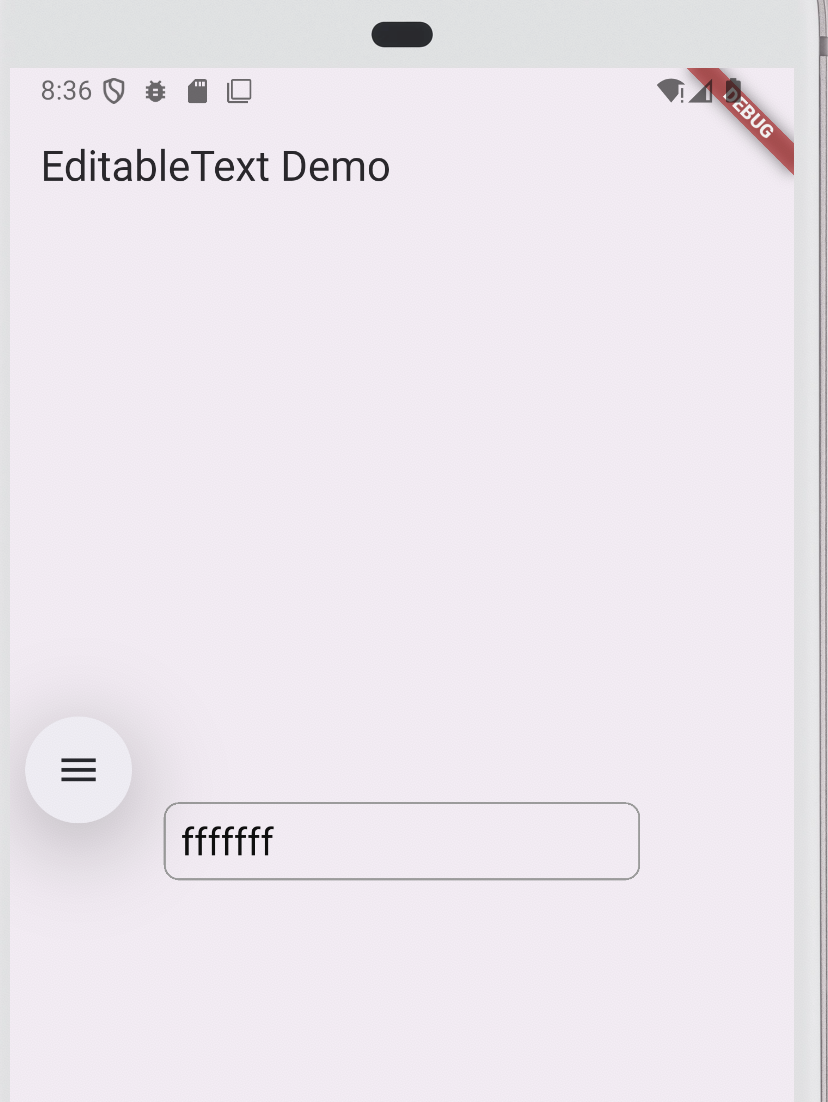This screenshot has height=1102, width=828.
Task: Open the floating hamburger menu button
Action: pos(78,770)
